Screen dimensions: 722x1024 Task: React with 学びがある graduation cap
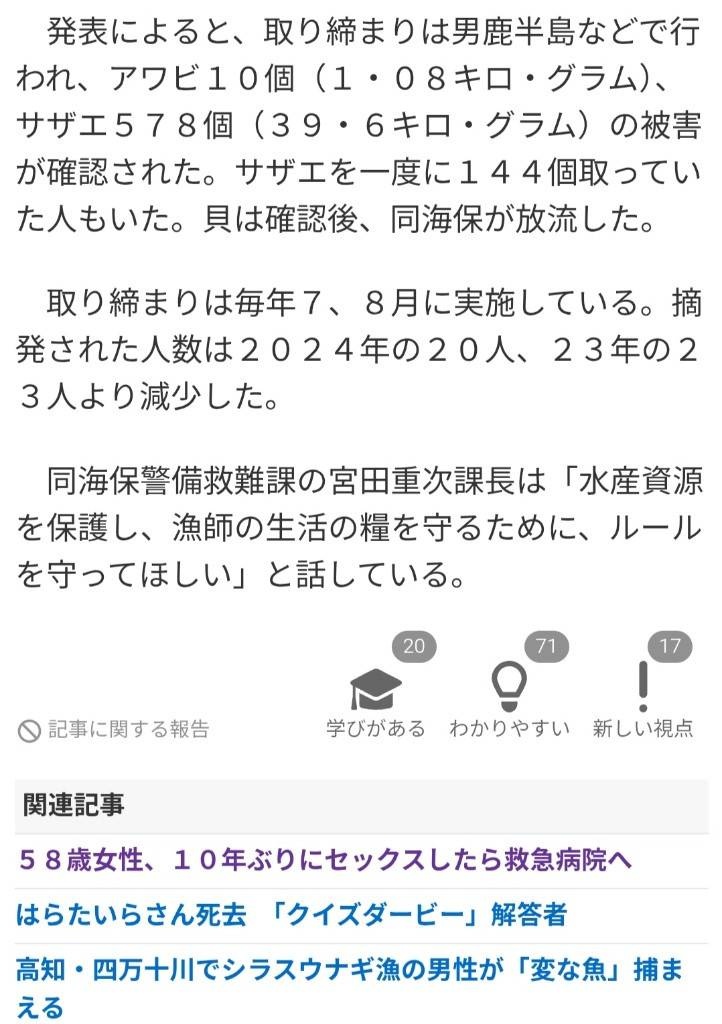coord(375,690)
